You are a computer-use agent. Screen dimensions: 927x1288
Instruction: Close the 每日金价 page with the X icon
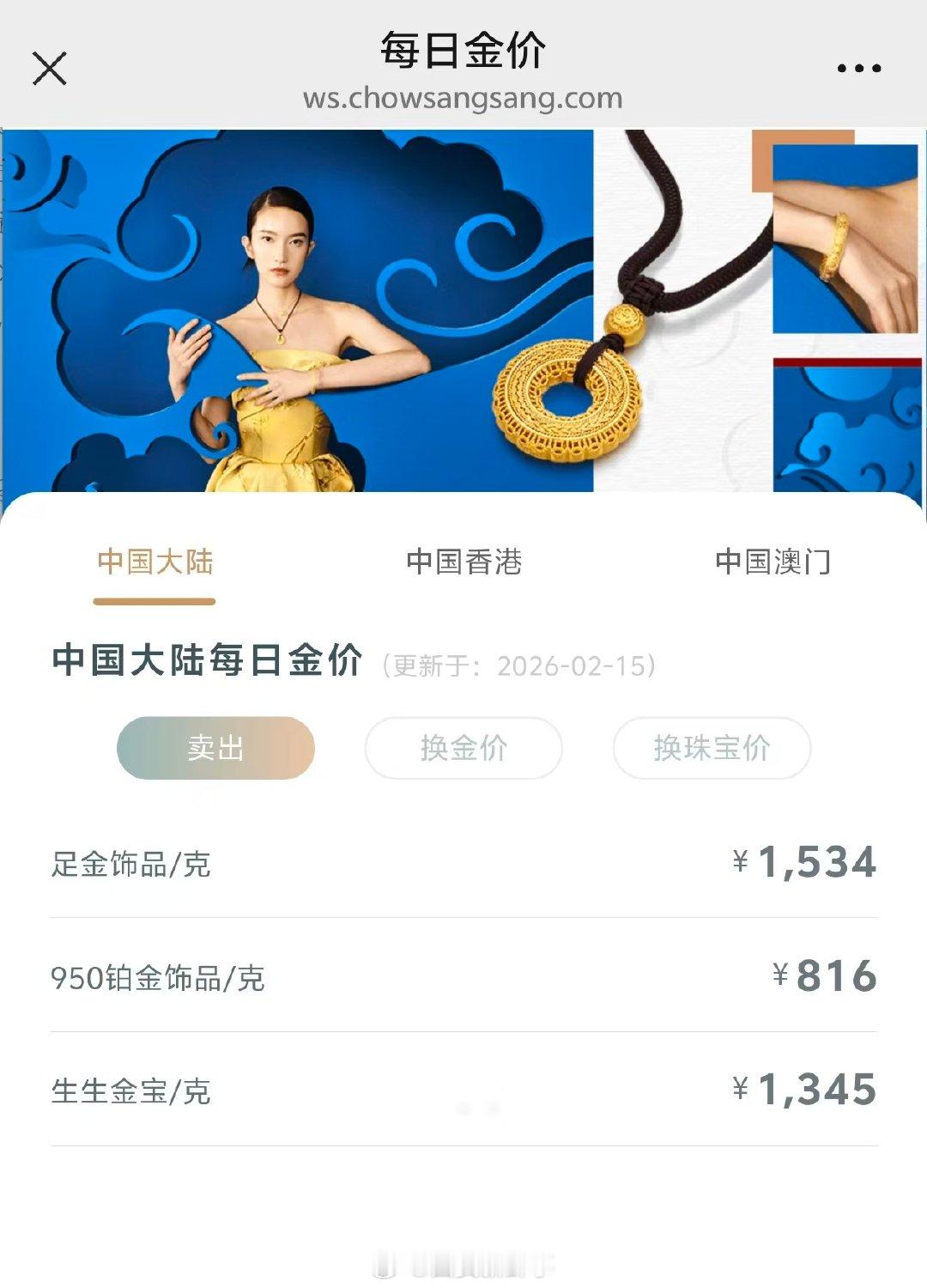tap(51, 69)
